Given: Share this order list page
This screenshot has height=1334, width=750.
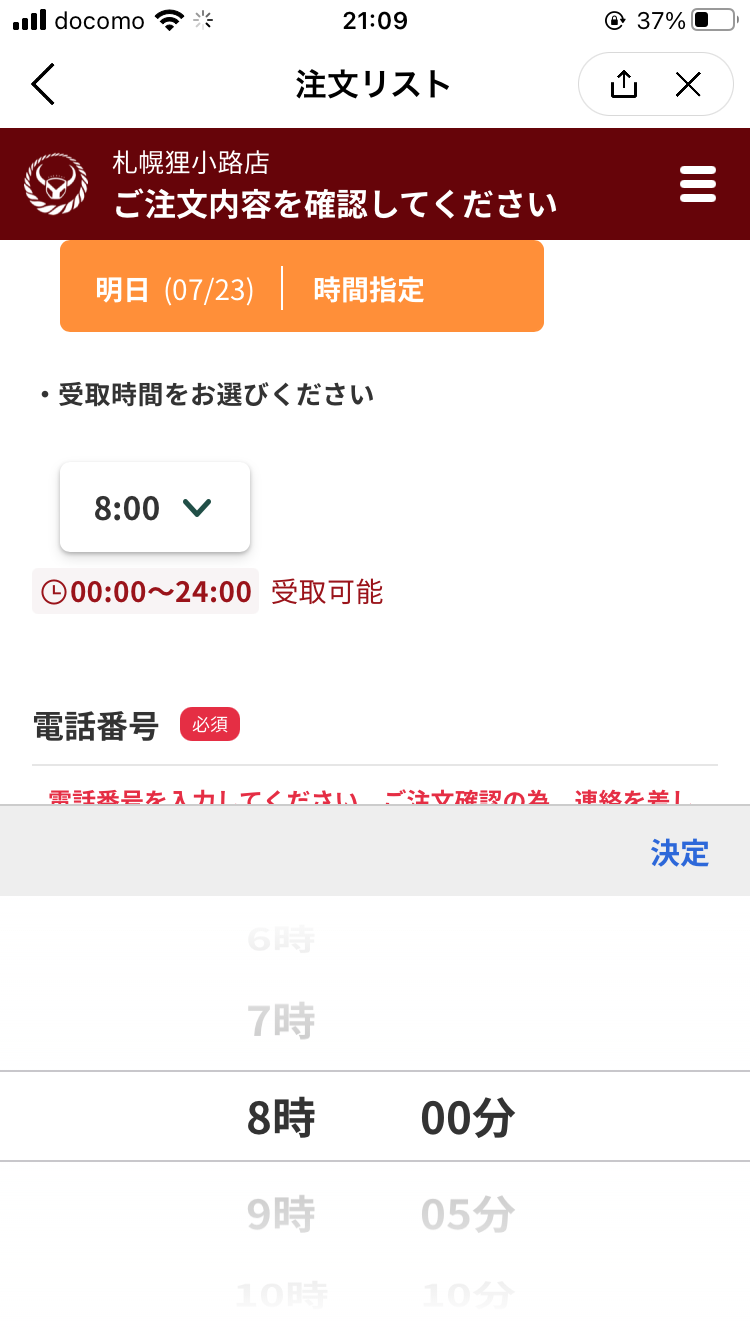Looking at the screenshot, I should pyautogui.click(x=623, y=85).
